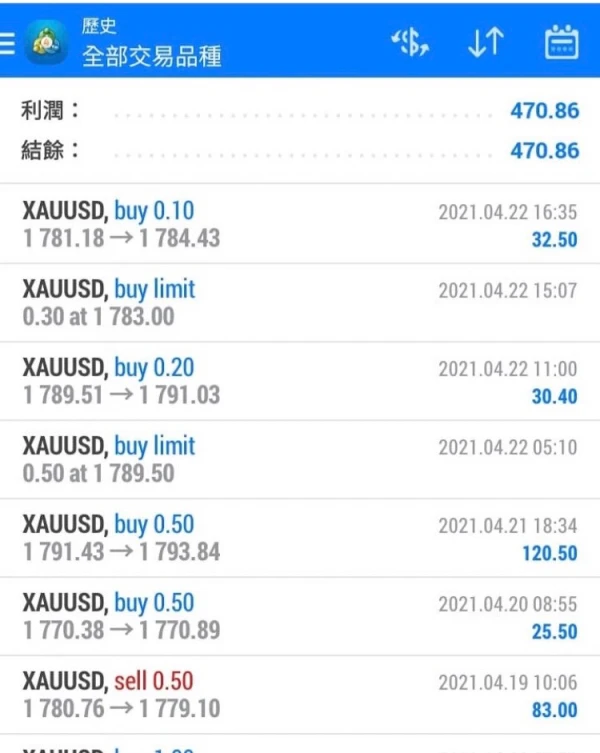Select the buy limit 0.30 at 1783.00 order

pyautogui.click(x=300, y=303)
